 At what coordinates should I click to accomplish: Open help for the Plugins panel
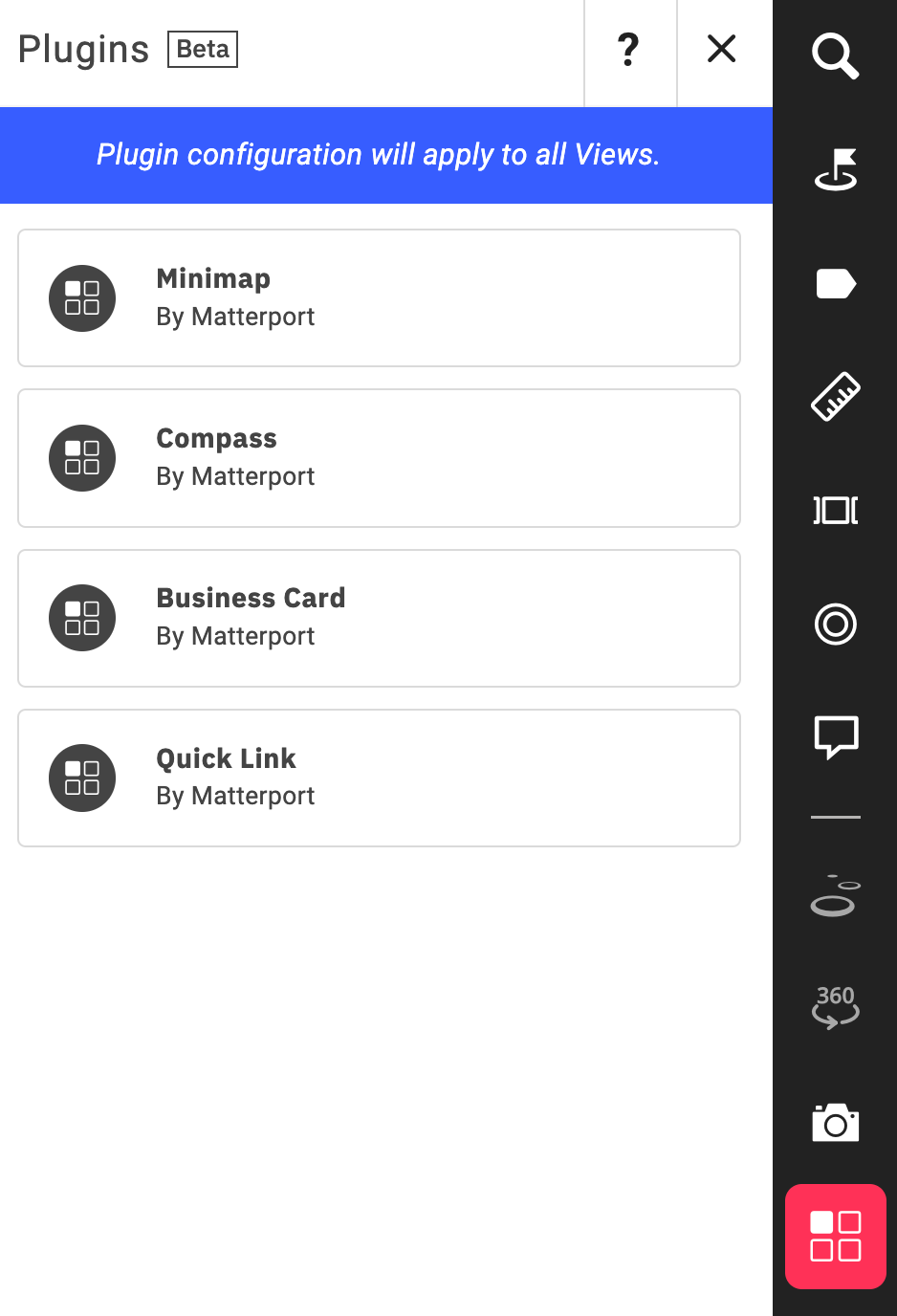click(629, 51)
